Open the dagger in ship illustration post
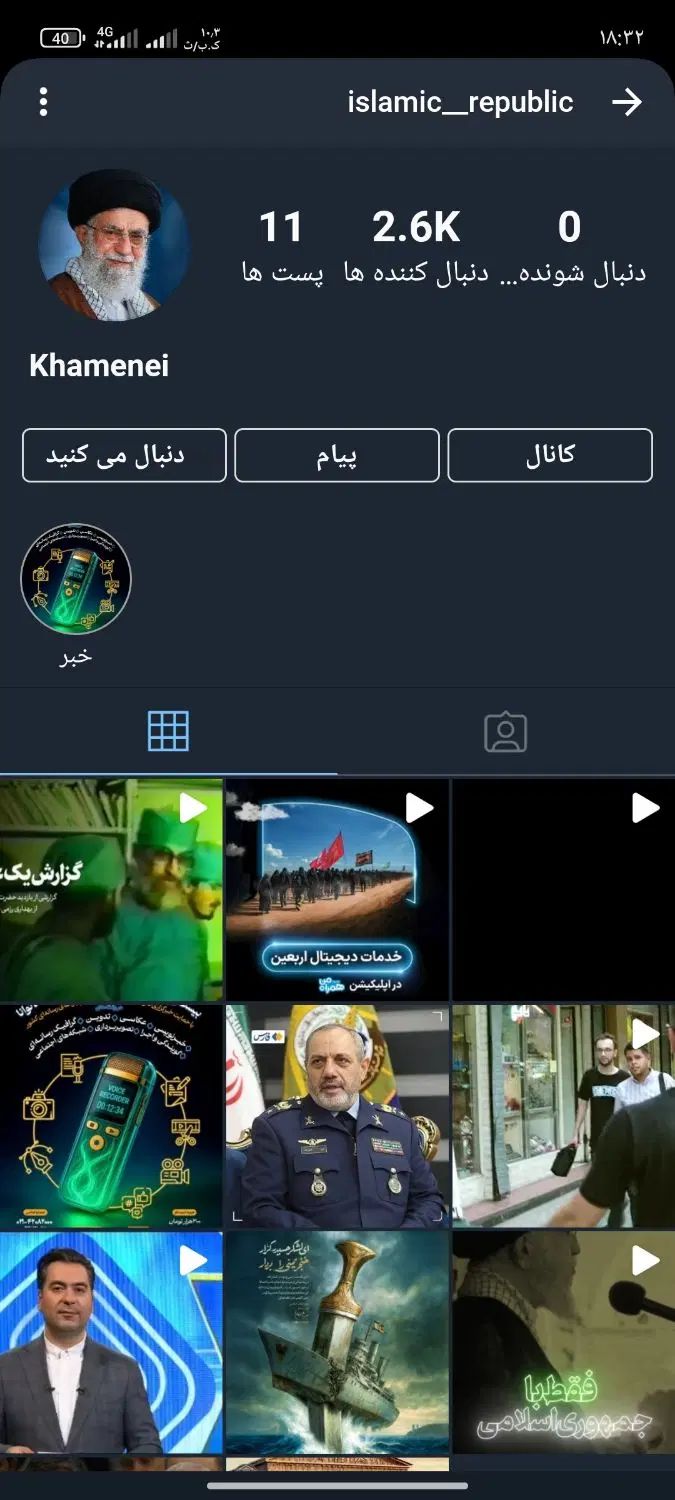The height and width of the screenshot is (1500, 675). (x=337, y=1342)
